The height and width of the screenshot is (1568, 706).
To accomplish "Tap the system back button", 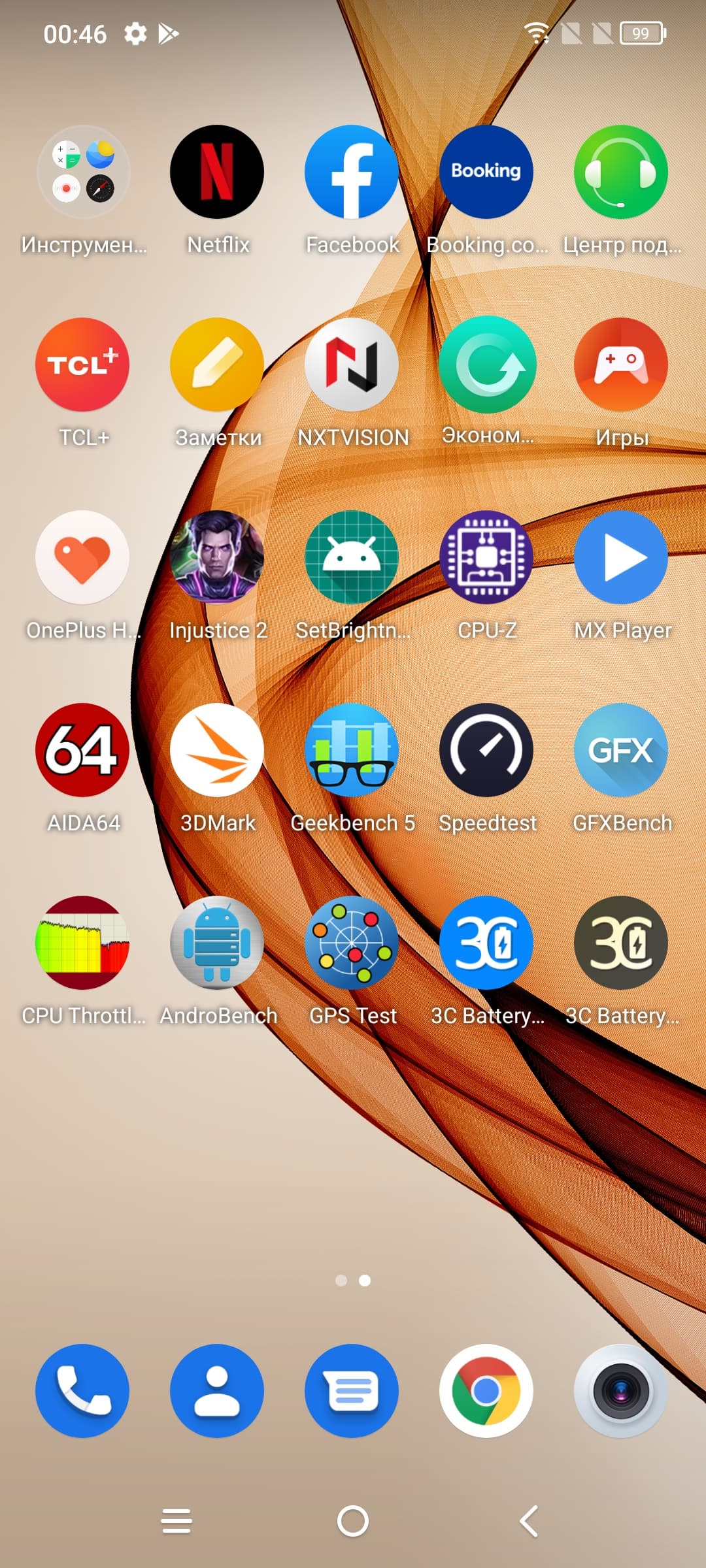I will tap(529, 1522).
